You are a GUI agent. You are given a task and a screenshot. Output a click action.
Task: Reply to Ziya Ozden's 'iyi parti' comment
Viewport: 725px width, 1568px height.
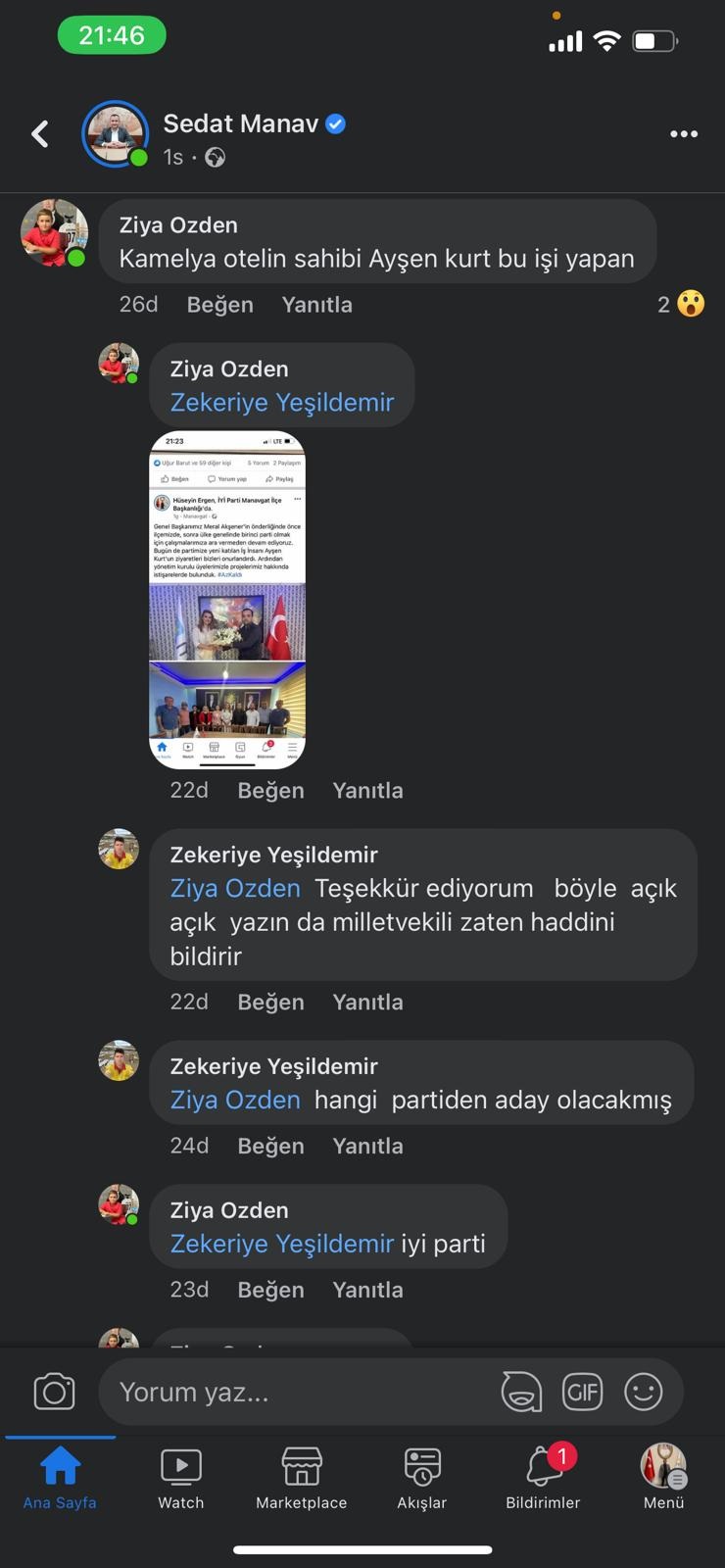tap(367, 1290)
